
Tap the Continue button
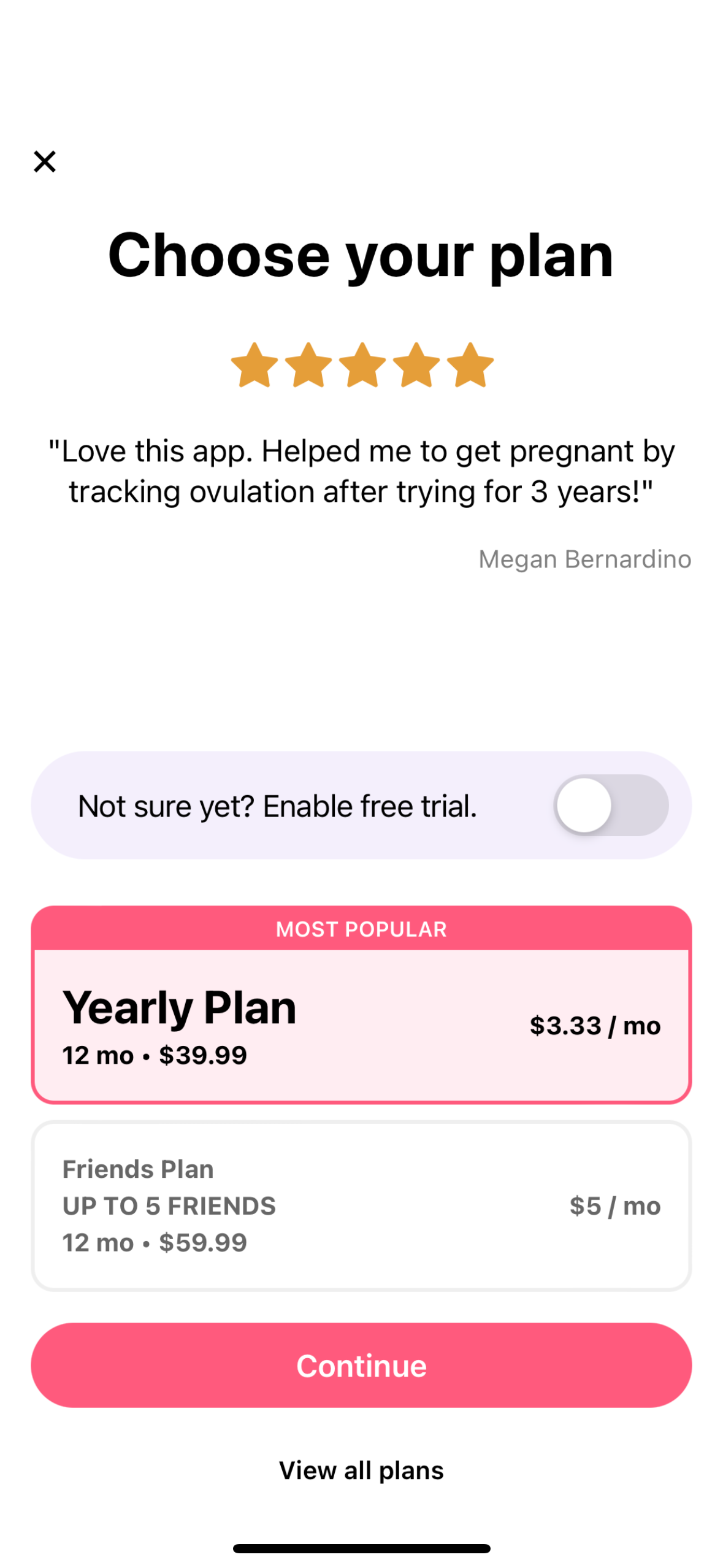[361, 1364]
